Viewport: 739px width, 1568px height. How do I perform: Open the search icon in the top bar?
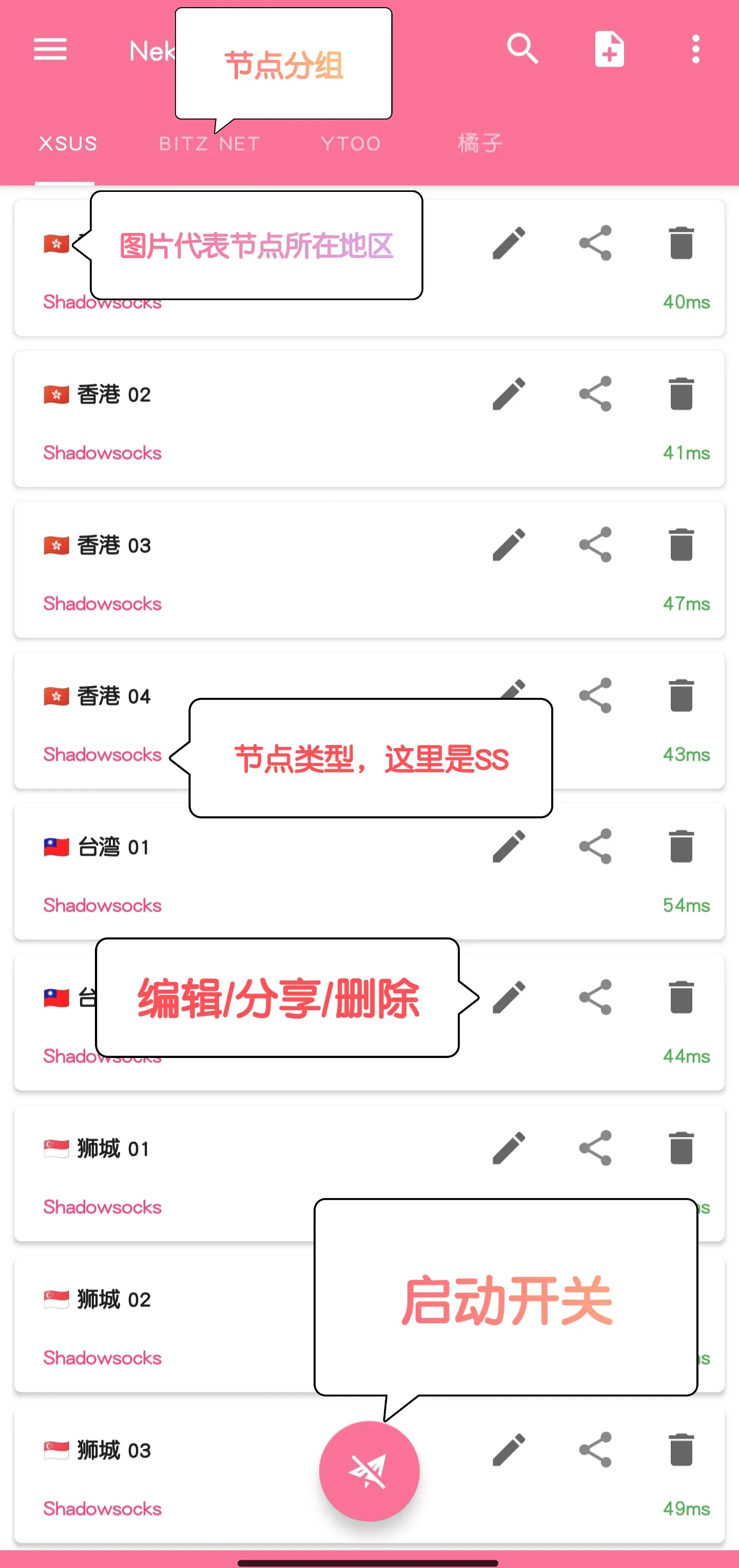[x=522, y=49]
